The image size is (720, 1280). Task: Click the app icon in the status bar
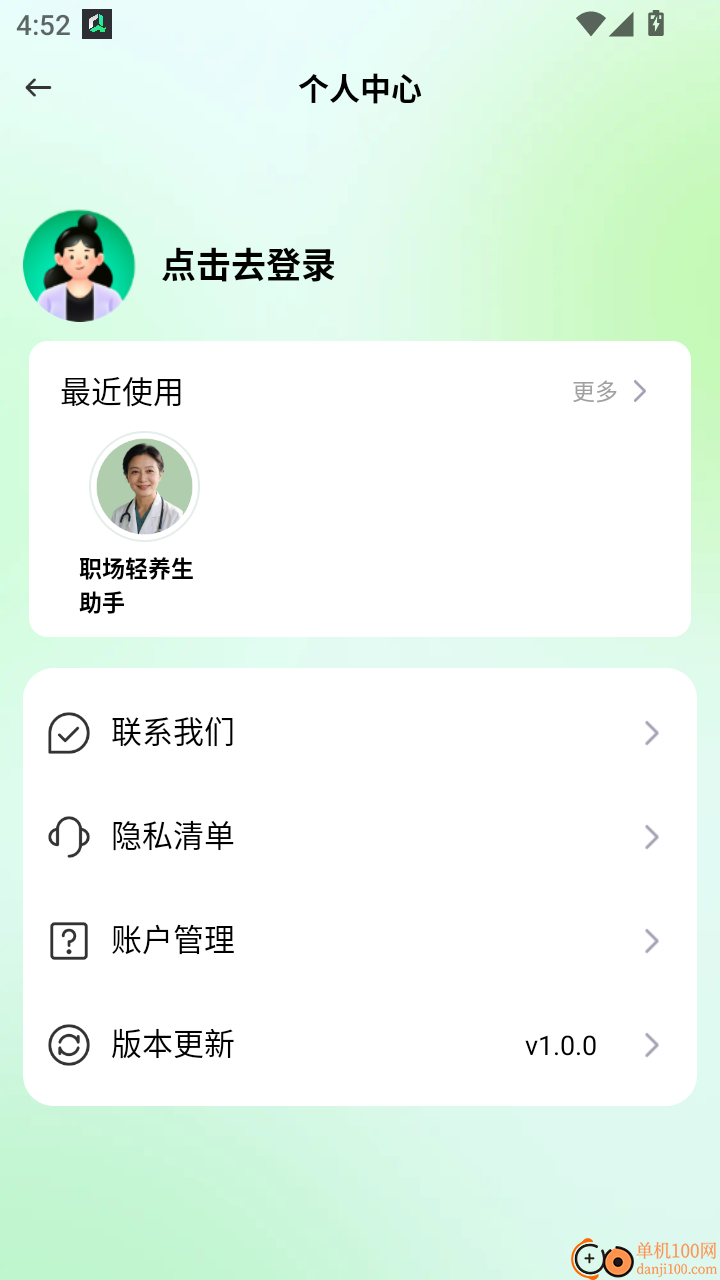click(x=97, y=23)
